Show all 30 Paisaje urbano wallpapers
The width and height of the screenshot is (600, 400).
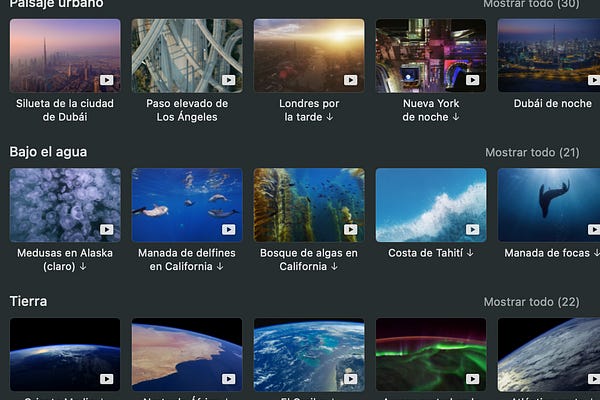tap(531, 4)
